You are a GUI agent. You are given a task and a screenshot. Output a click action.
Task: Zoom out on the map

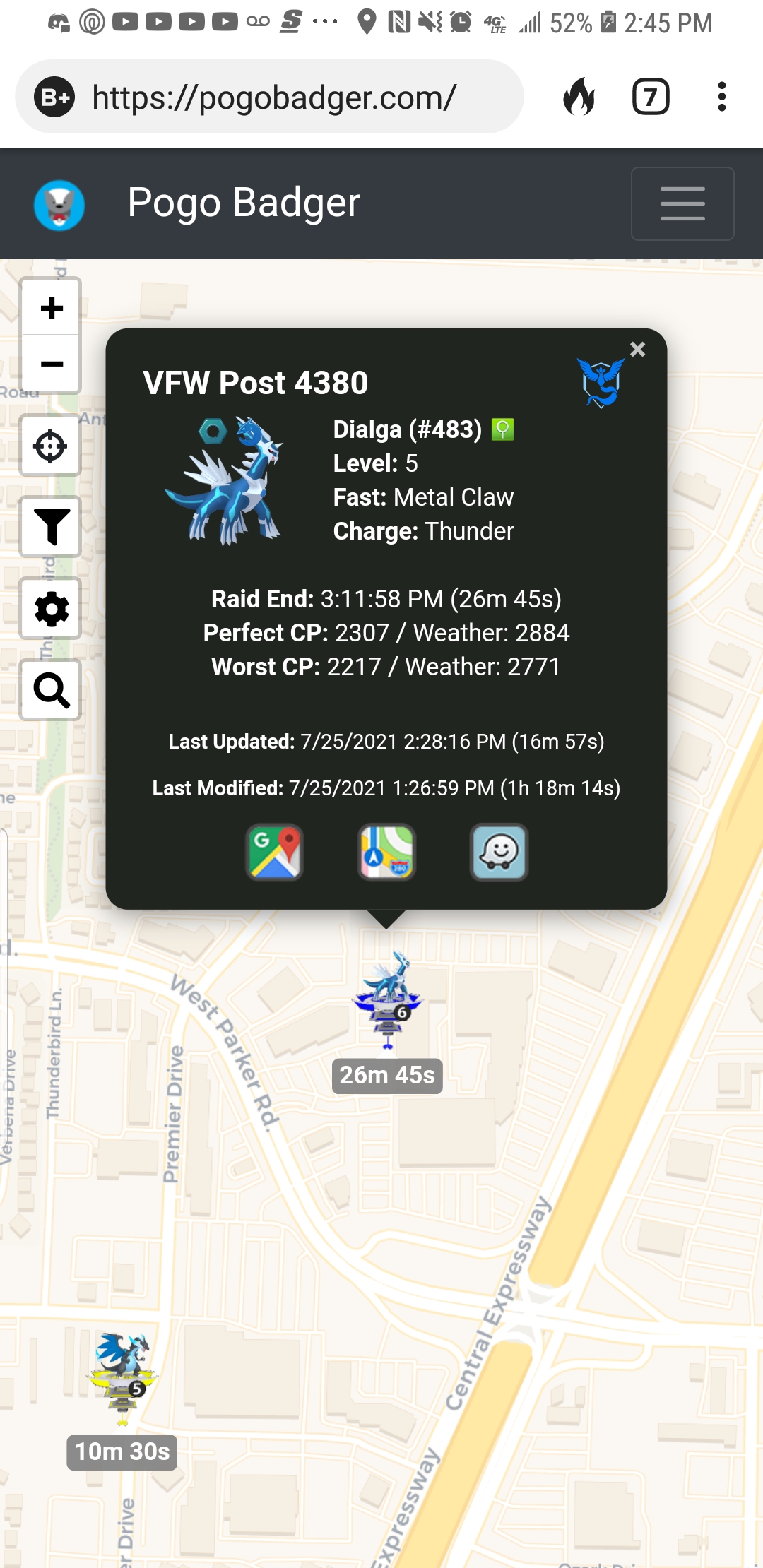coord(51,364)
